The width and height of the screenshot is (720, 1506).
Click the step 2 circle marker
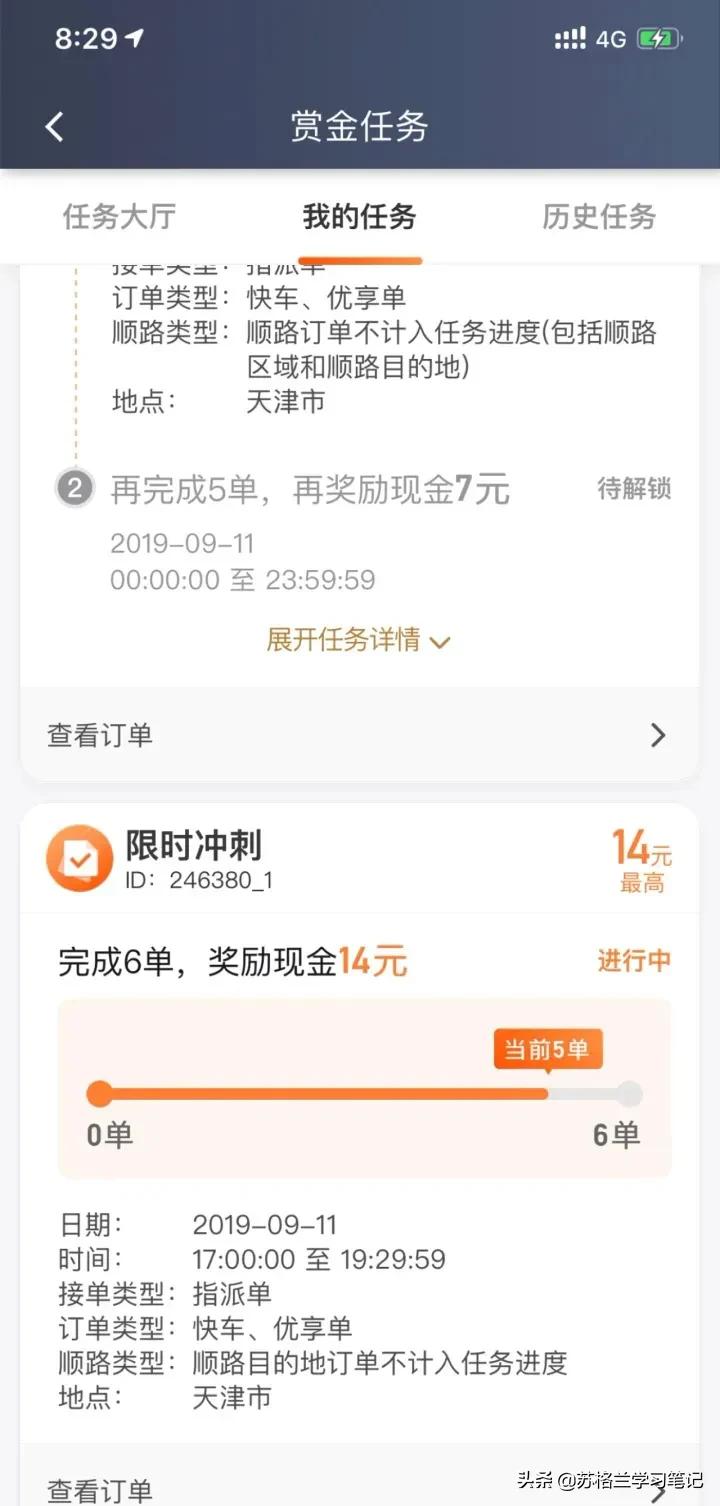pyautogui.click(x=75, y=489)
